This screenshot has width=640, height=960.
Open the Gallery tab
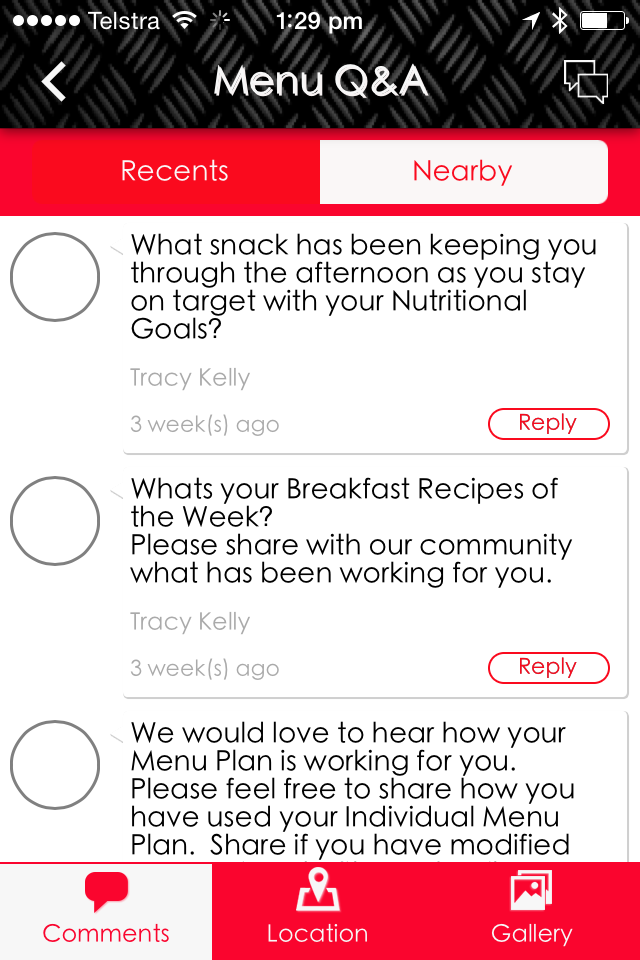(x=531, y=910)
